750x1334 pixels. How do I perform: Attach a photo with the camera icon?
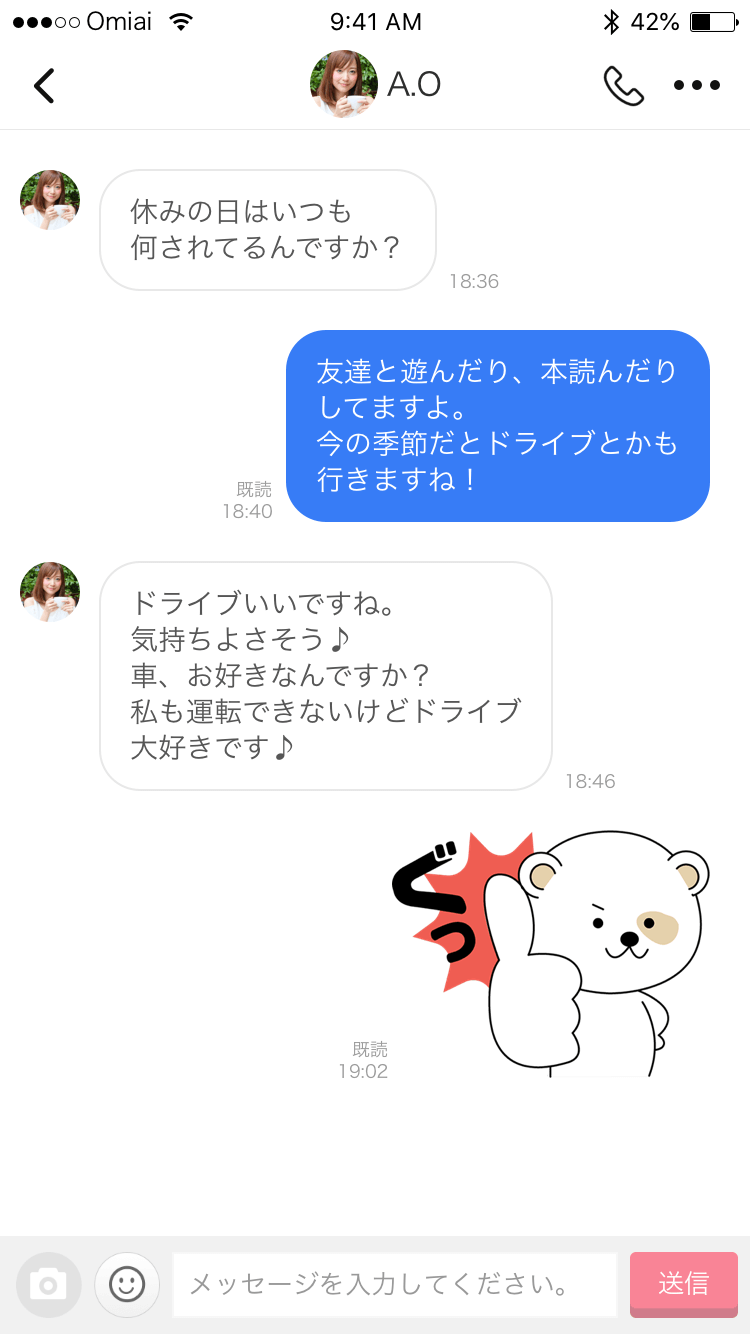[48, 1284]
